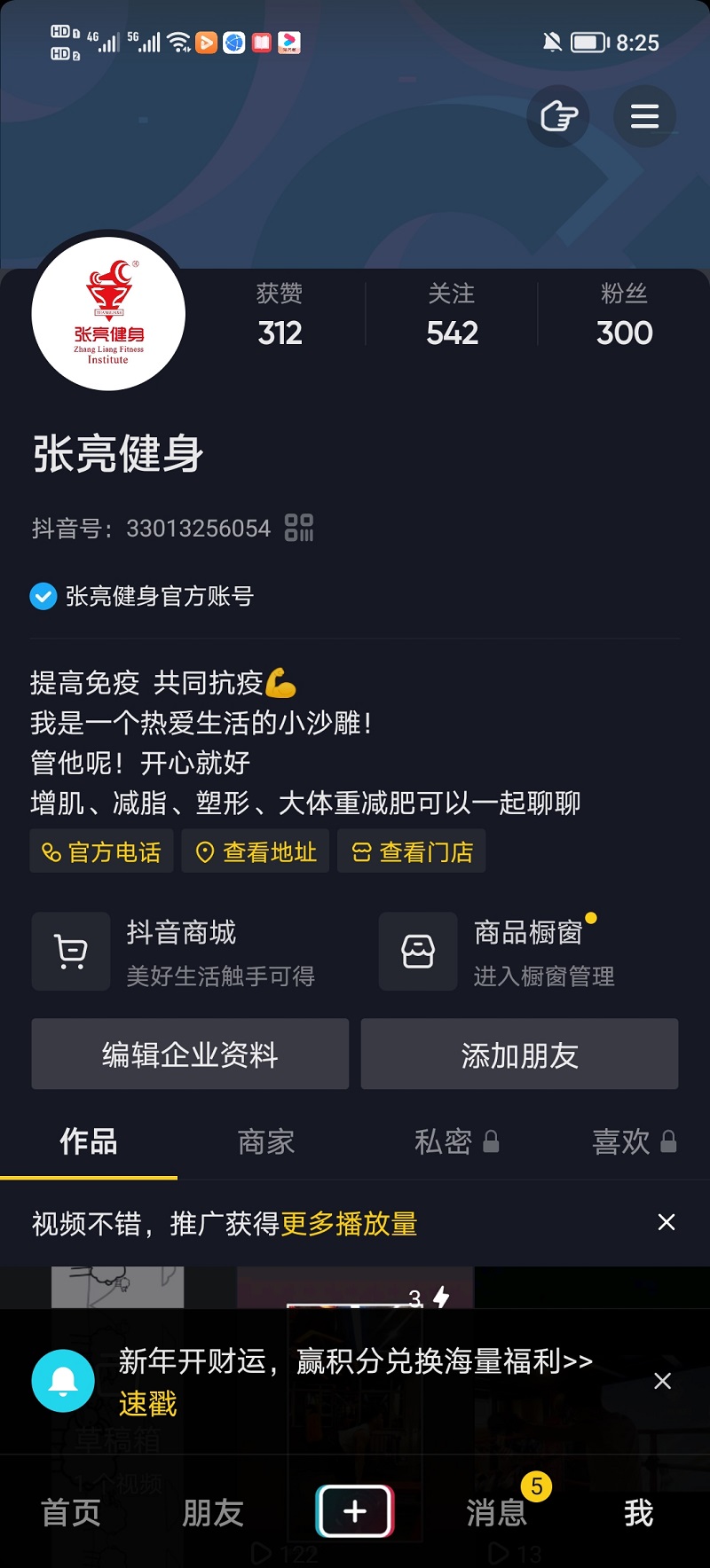The height and width of the screenshot is (1568, 710).
Task: Tap 添加朋友 button
Action: point(519,1054)
